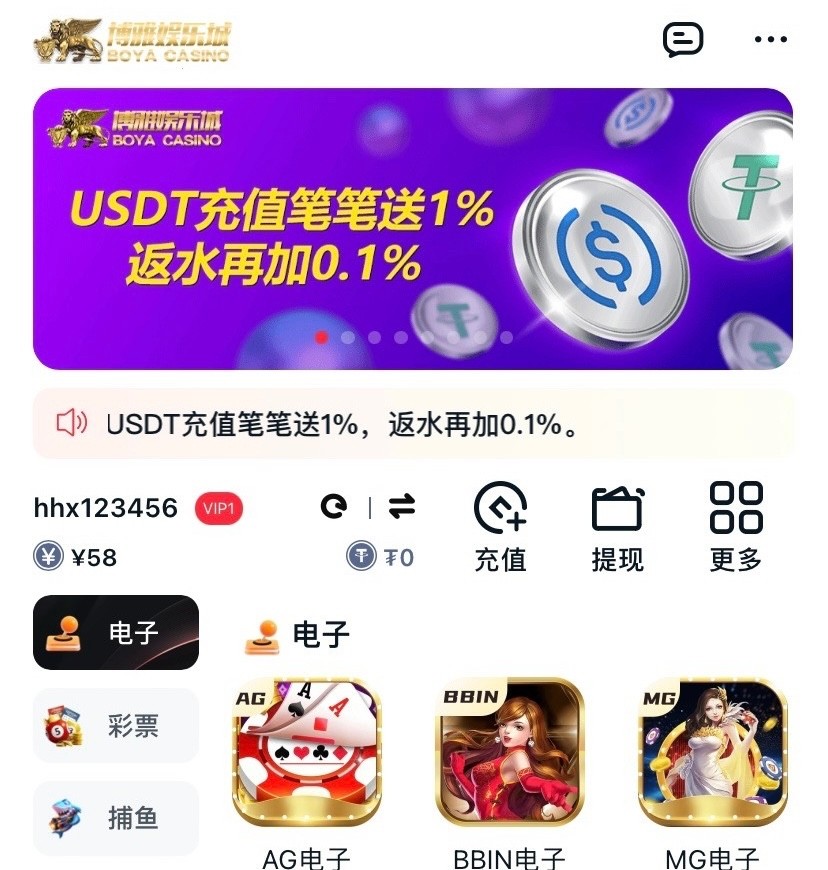Refresh the account balance
Screen dimensions: 828x870
[x=334, y=508]
